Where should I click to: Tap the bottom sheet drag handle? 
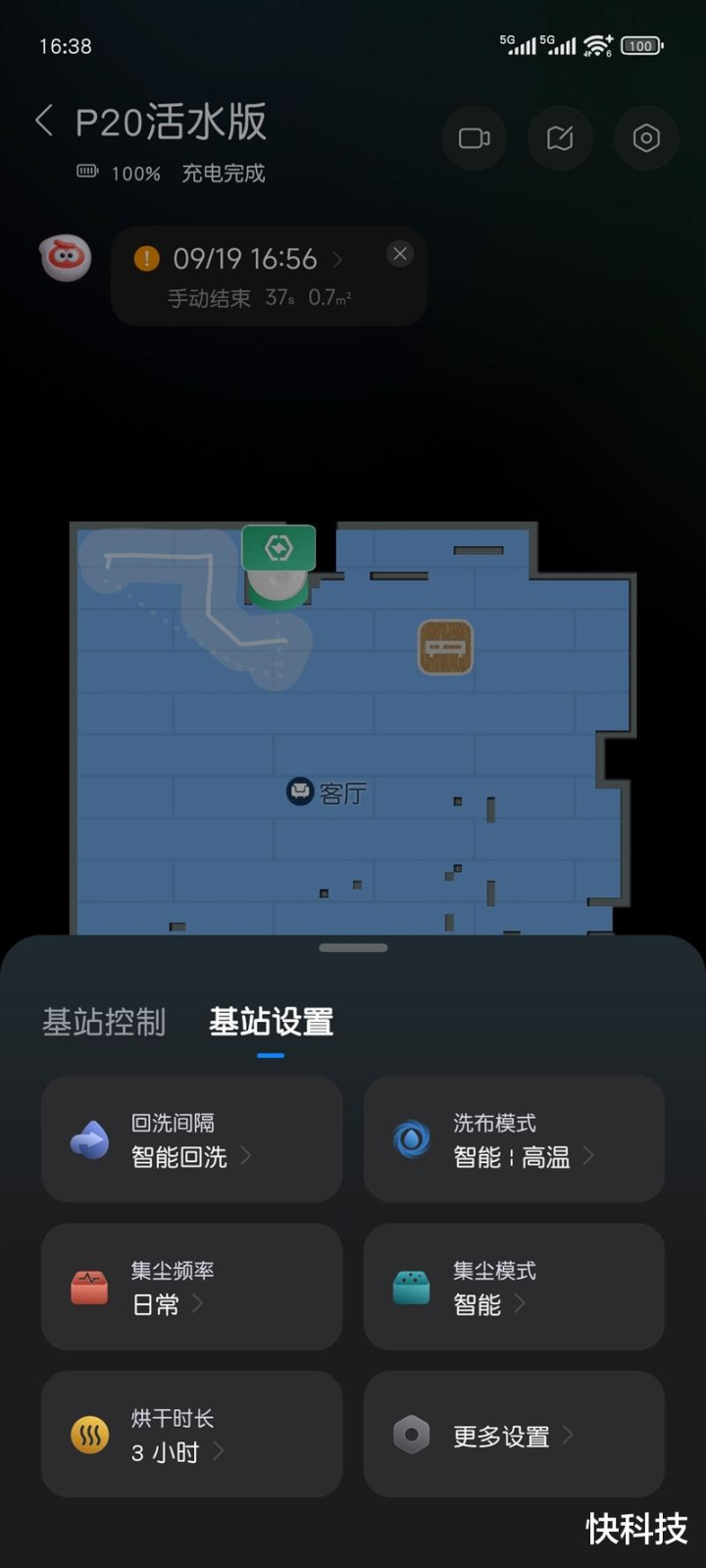(x=353, y=948)
